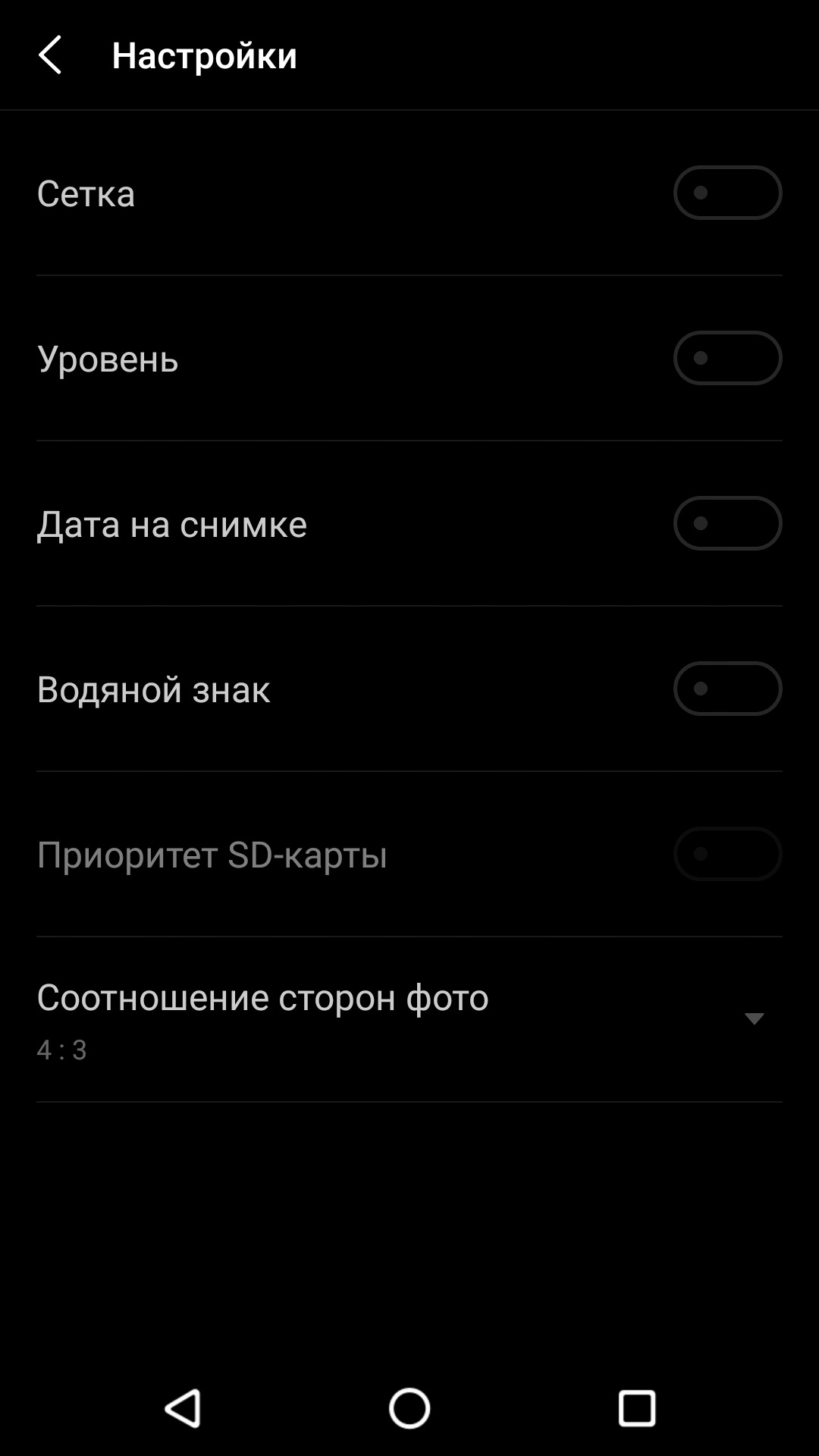Tap the system home button
The image size is (819, 1456).
tap(409, 1408)
